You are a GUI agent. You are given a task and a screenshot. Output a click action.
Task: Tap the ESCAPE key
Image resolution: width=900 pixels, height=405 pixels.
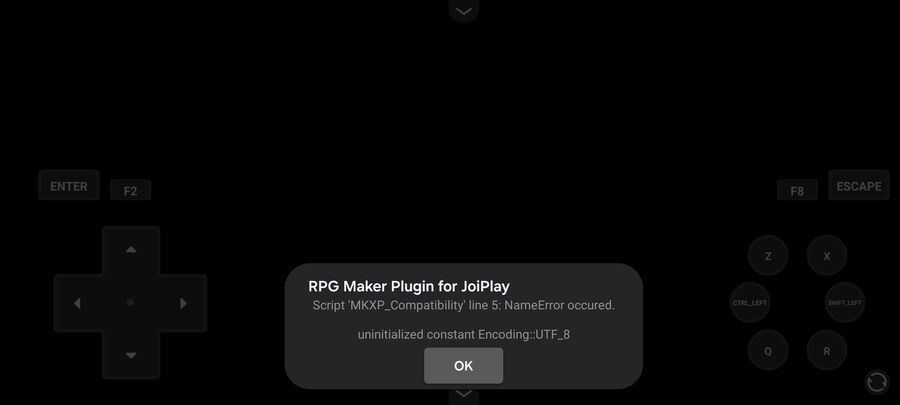[859, 186]
